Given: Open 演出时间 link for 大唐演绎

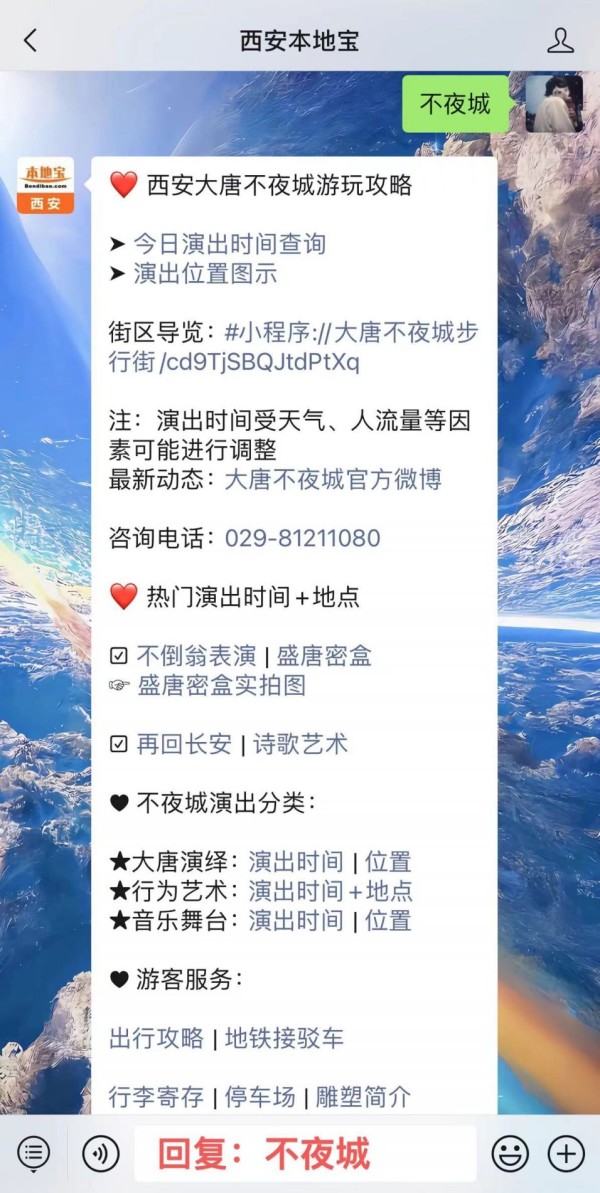Looking at the screenshot, I should [296, 862].
